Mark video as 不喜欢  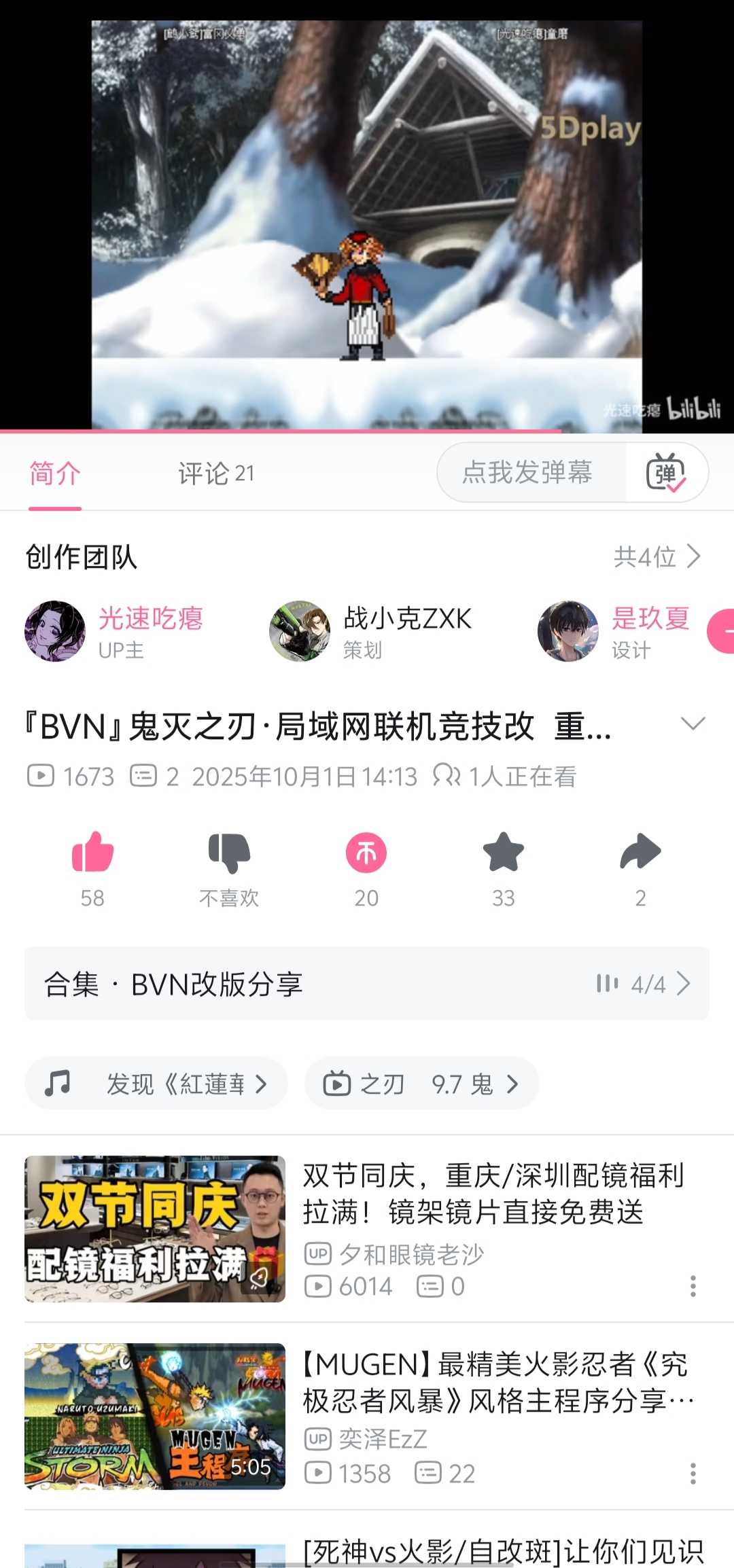pyautogui.click(x=229, y=853)
